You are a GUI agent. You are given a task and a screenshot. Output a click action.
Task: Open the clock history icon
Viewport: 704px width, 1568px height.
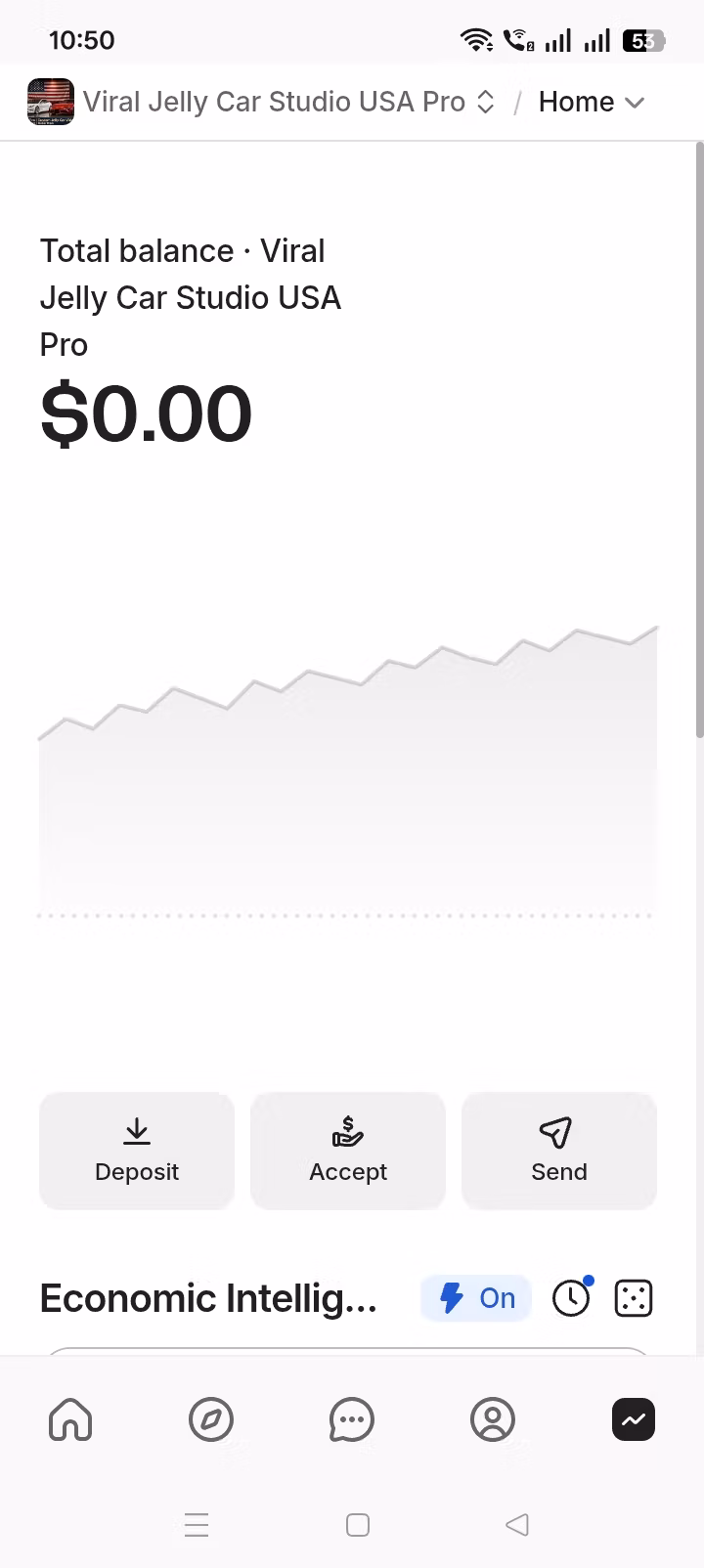571,1298
